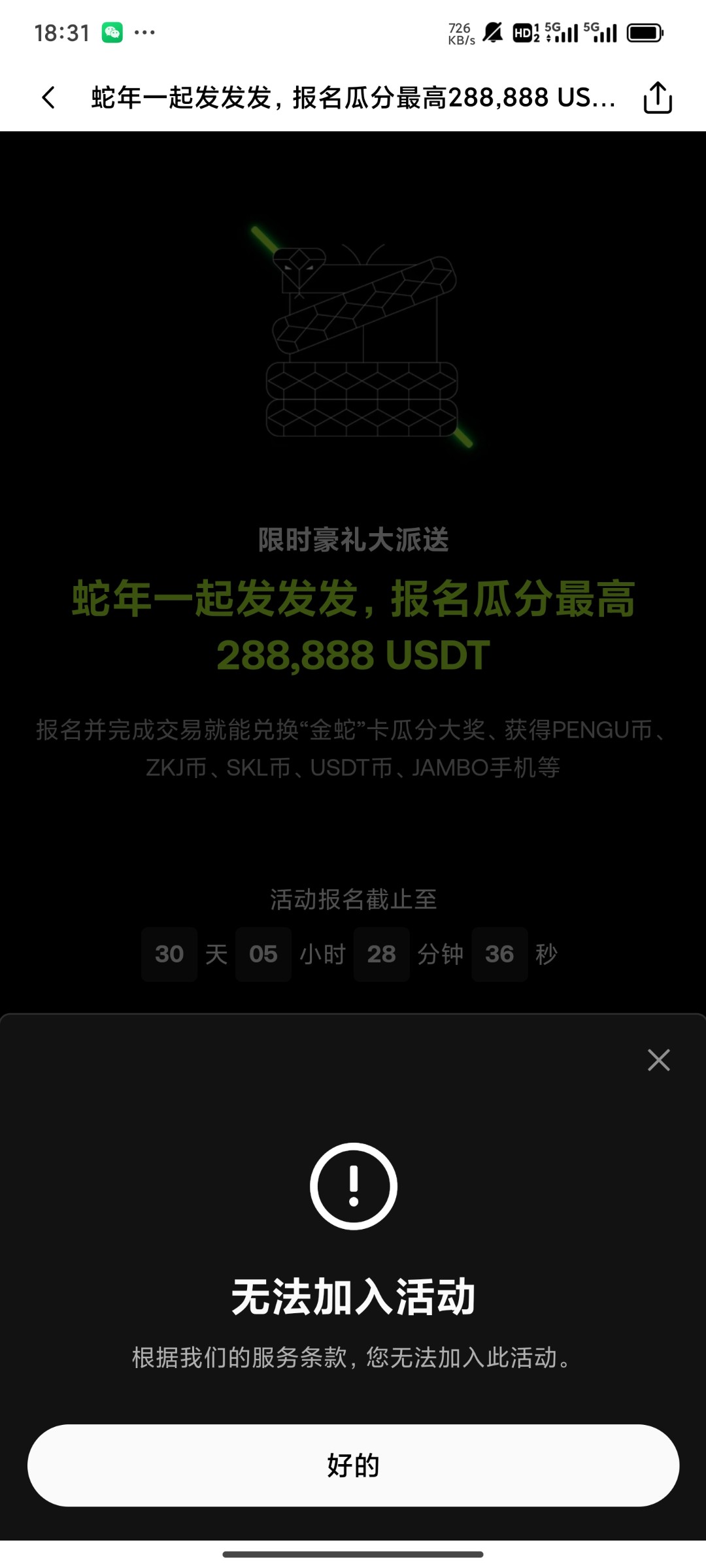Image resolution: width=706 pixels, height=1568 pixels.
Task: Confirm with the 好的 button
Action: tap(353, 1465)
